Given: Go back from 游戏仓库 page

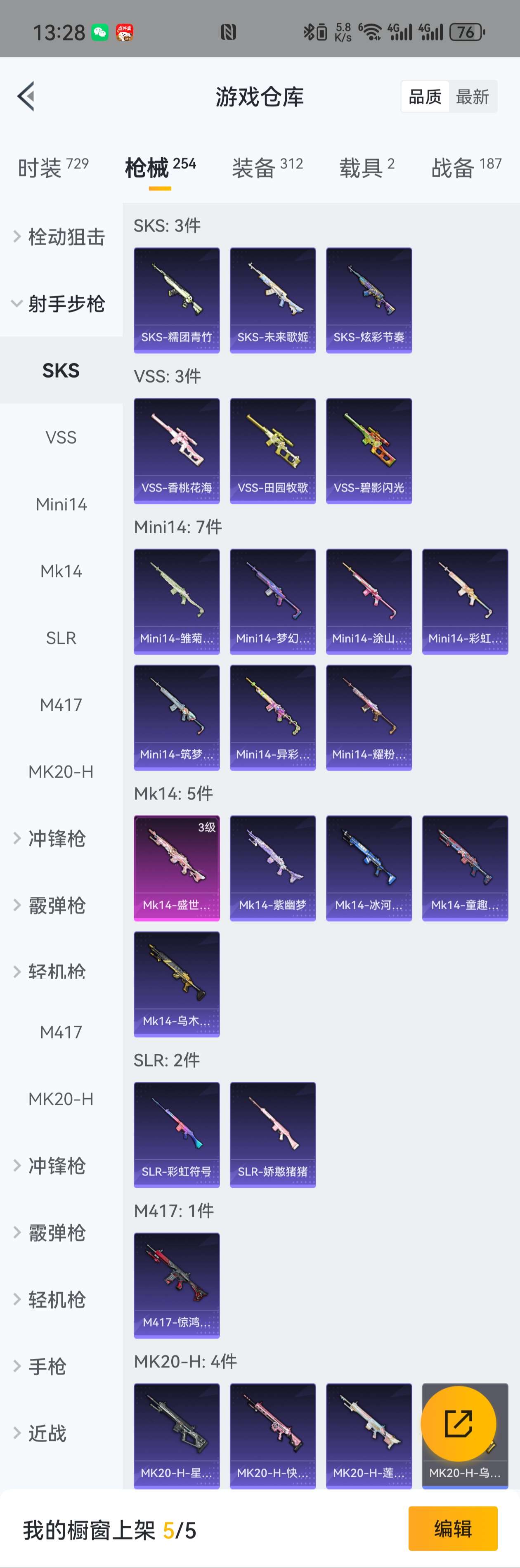Looking at the screenshot, I should 26,96.
